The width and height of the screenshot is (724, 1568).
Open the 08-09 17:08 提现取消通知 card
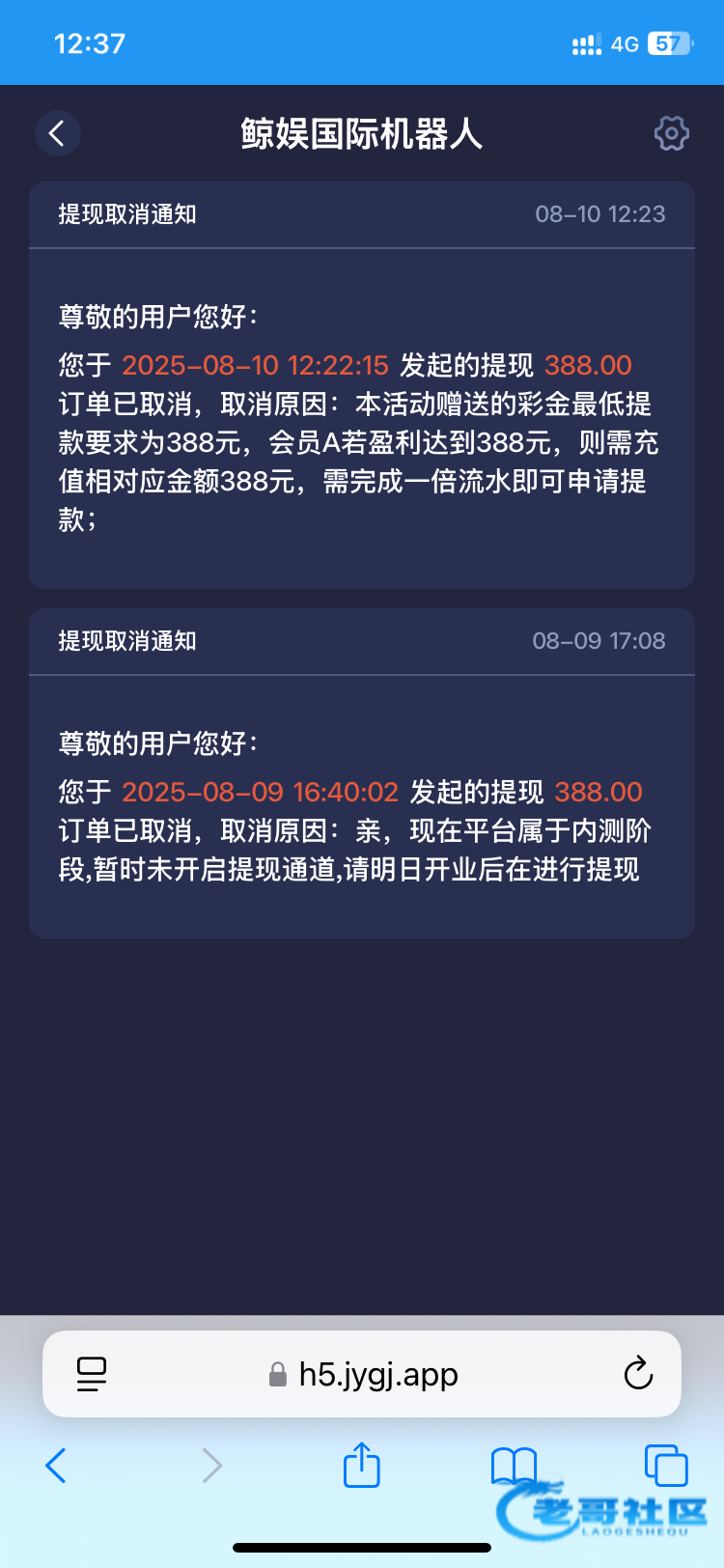pos(362,773)
